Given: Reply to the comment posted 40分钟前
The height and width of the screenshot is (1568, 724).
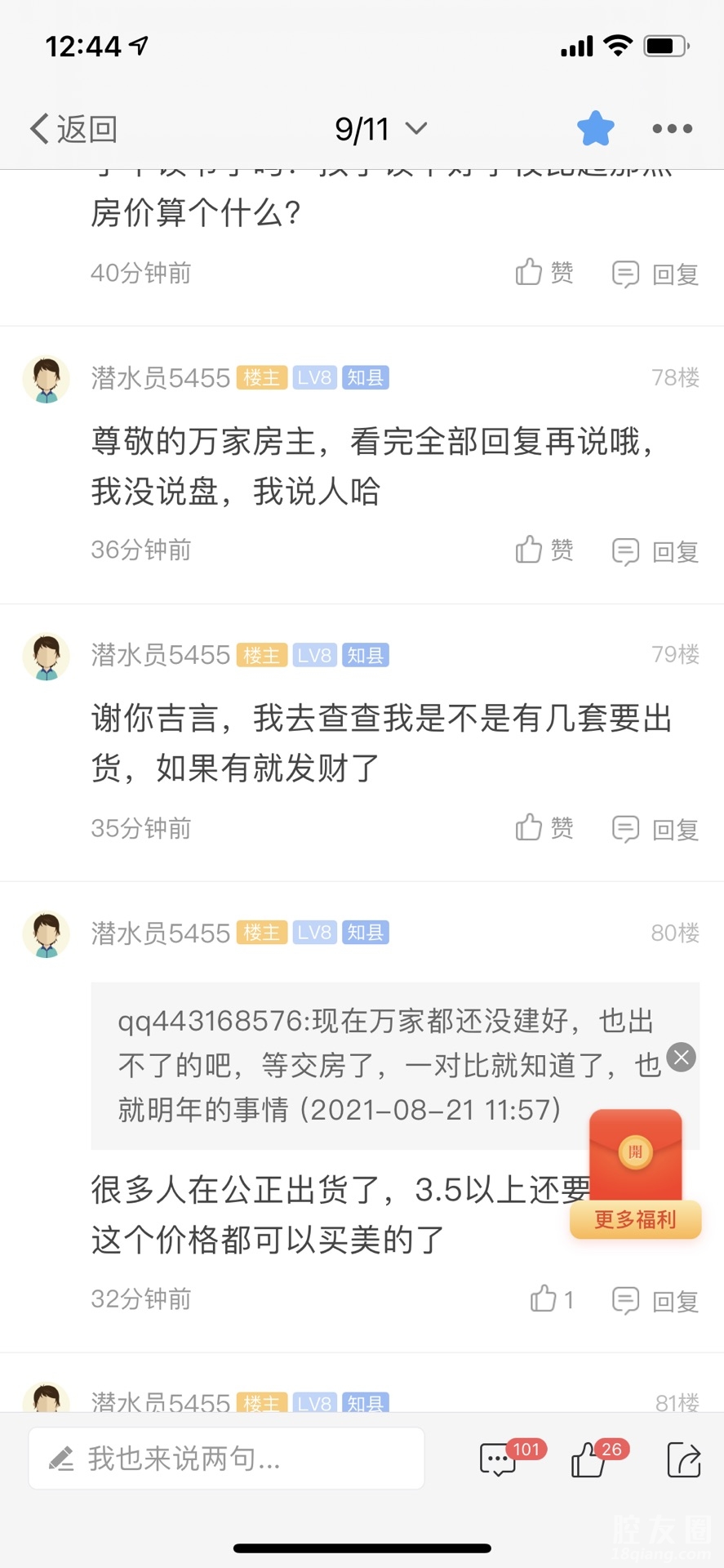Looking at the screenshot, I should (655, 274).
